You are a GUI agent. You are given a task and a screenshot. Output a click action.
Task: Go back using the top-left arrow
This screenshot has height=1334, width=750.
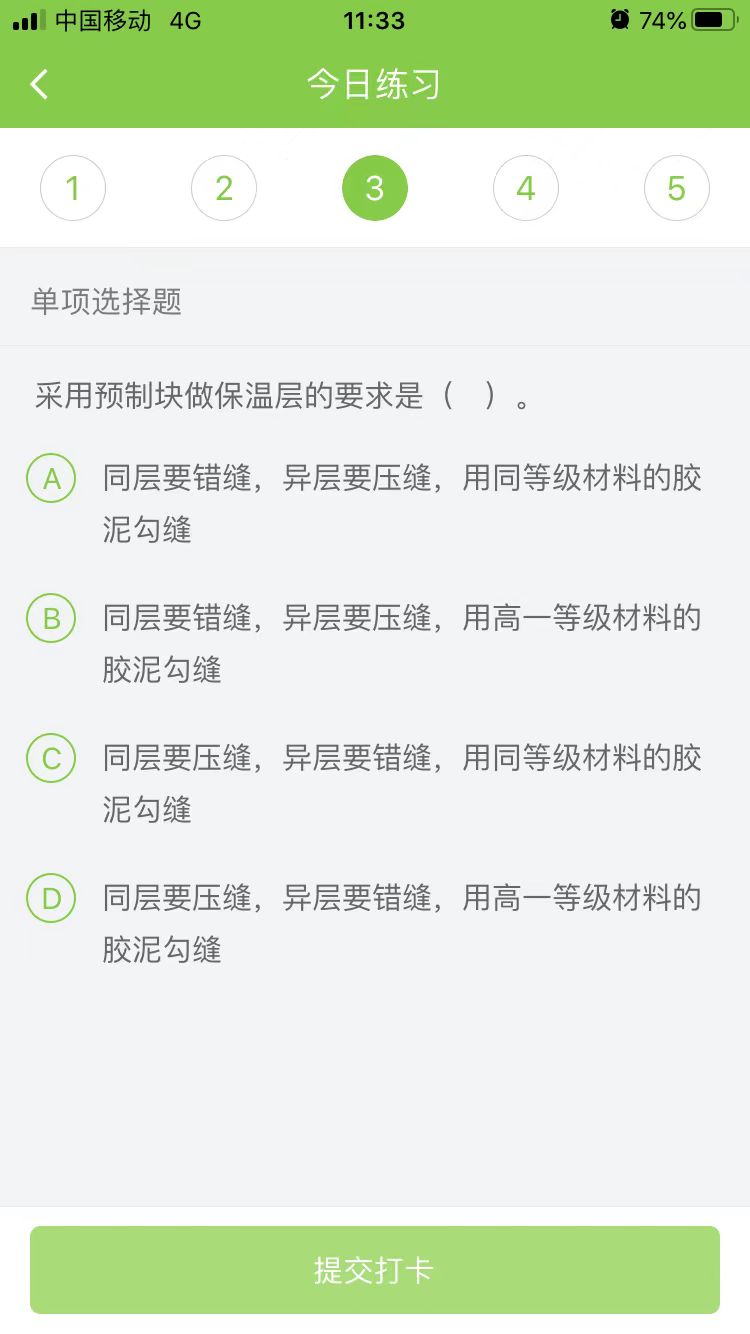[40, 84]
